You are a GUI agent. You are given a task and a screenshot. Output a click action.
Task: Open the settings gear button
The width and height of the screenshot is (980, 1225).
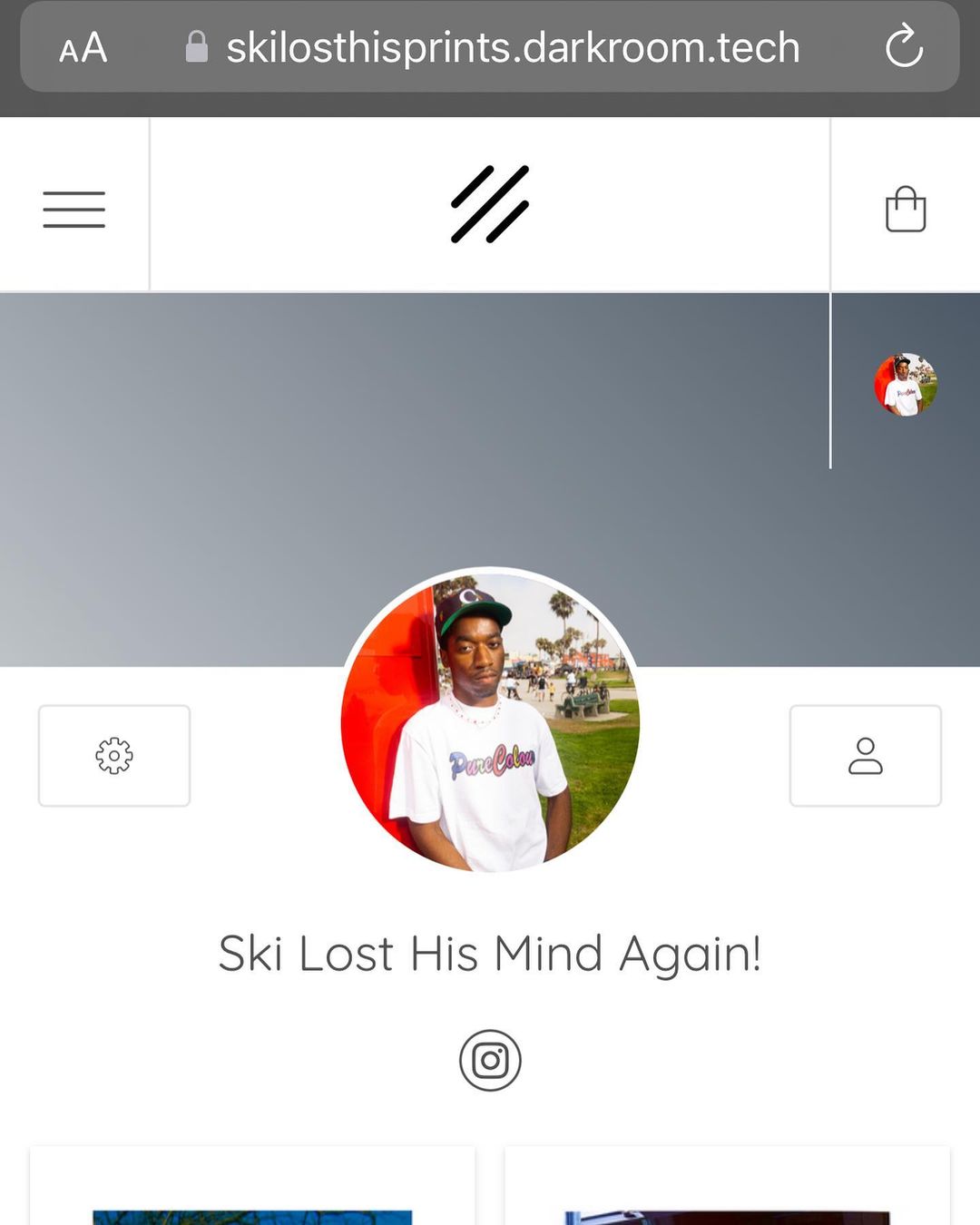114,755
